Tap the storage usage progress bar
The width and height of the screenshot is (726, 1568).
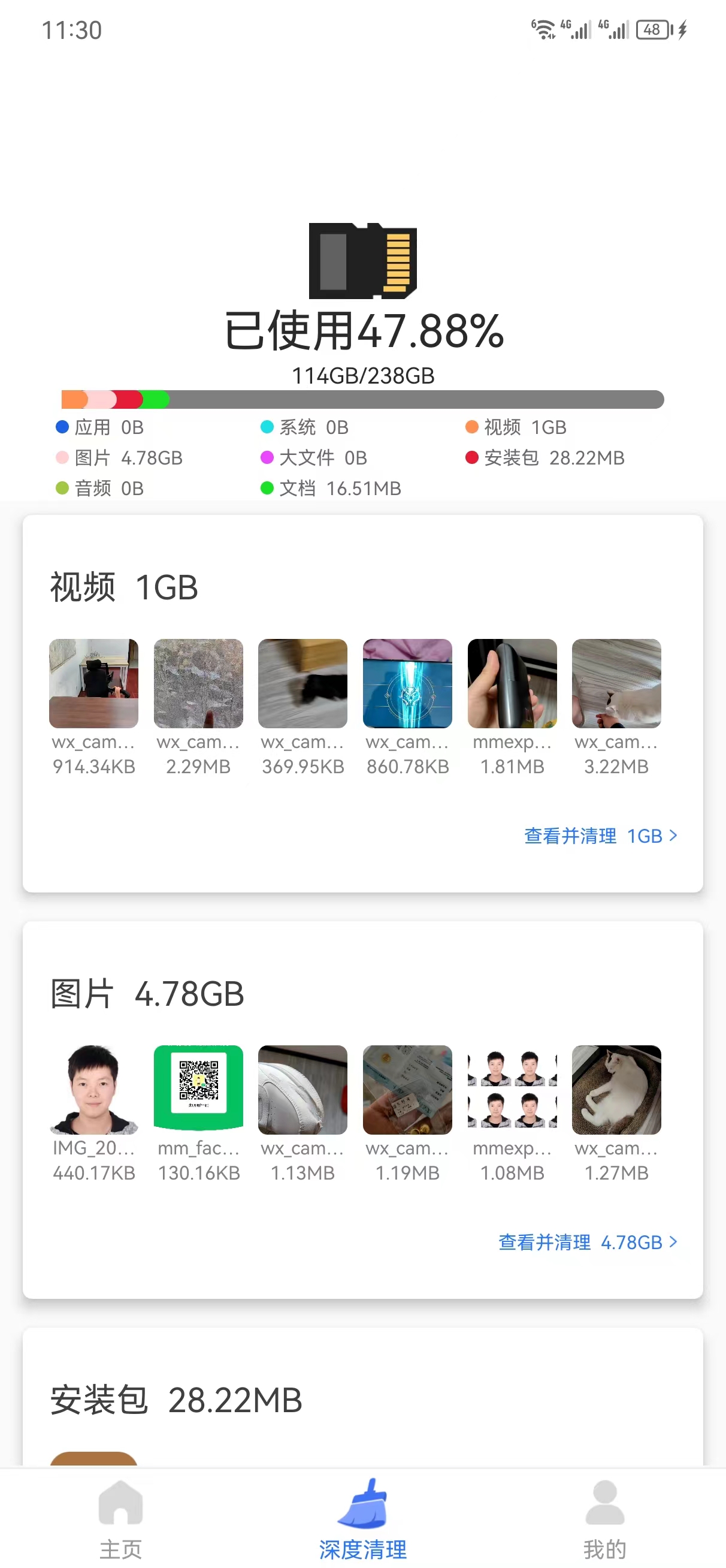coord(362,399)
